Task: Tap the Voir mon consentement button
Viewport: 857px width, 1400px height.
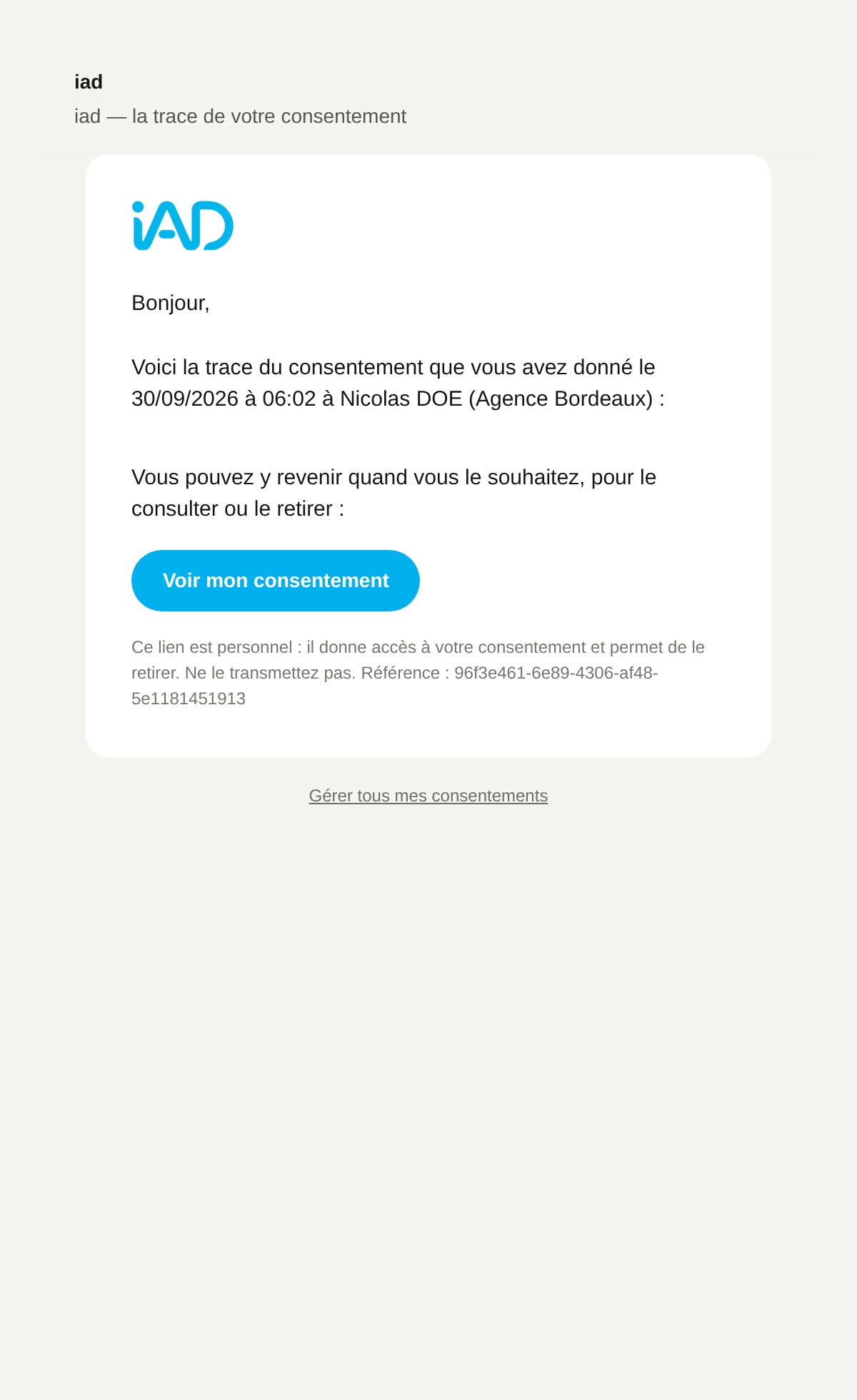Action: [276, 581]
